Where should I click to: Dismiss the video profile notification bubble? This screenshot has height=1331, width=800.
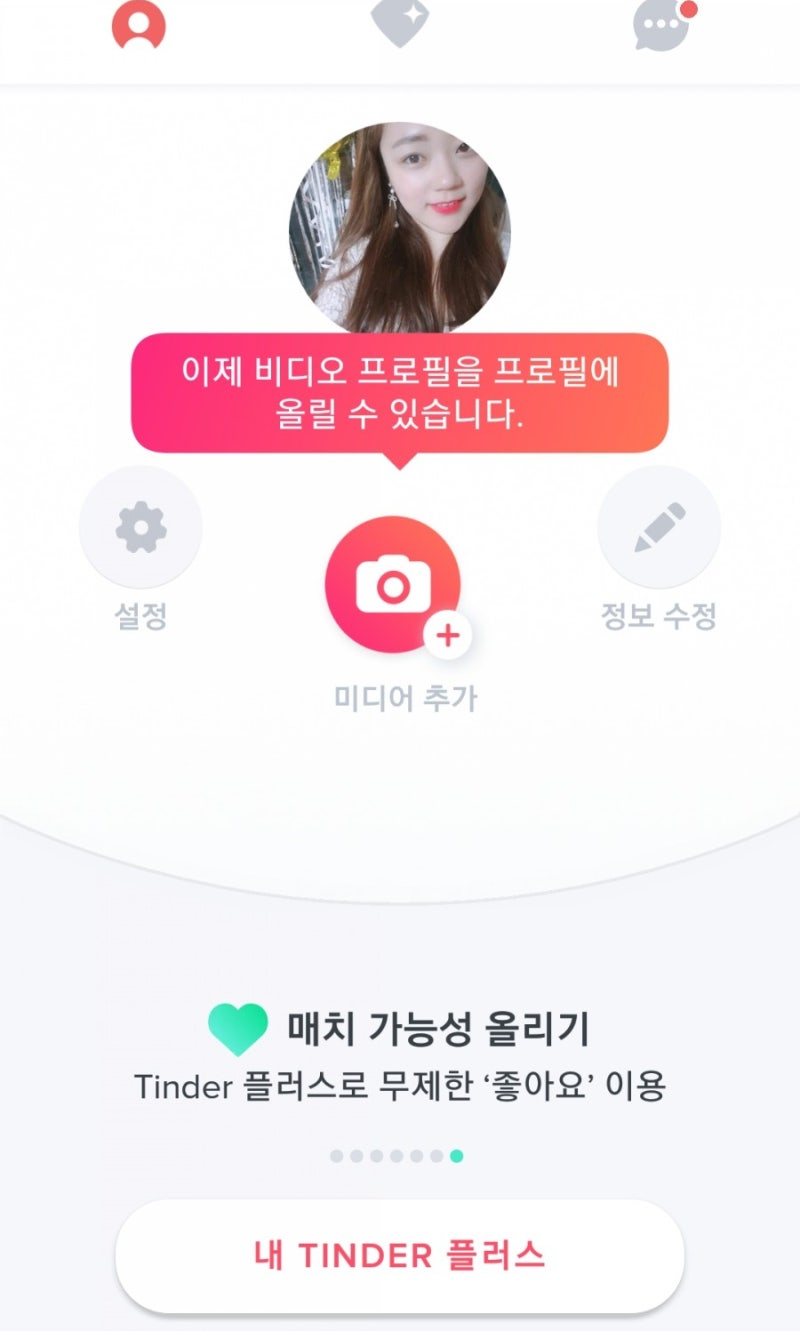point(400,390)
